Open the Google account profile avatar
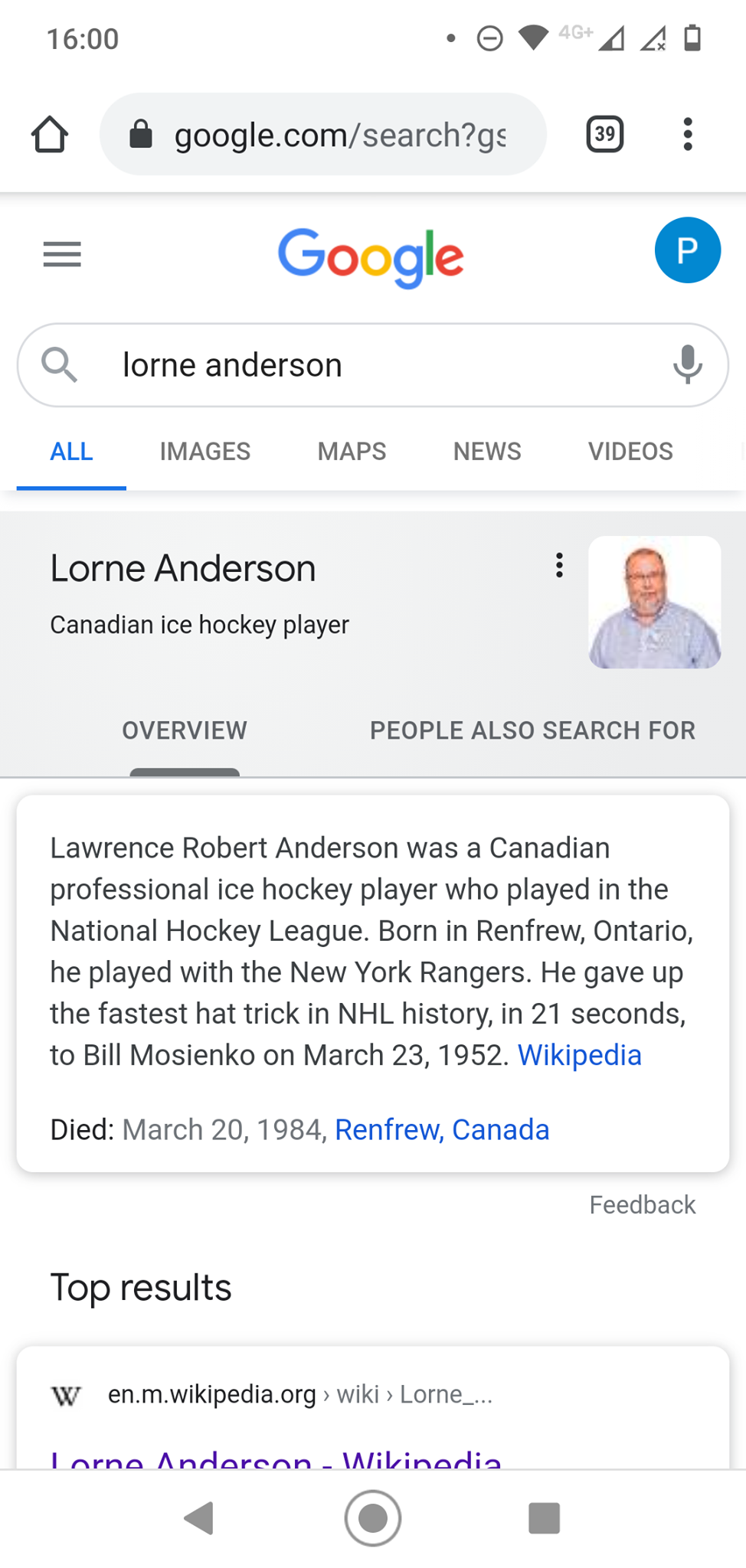Screen dimensions: 746x1568 (687, 250)
